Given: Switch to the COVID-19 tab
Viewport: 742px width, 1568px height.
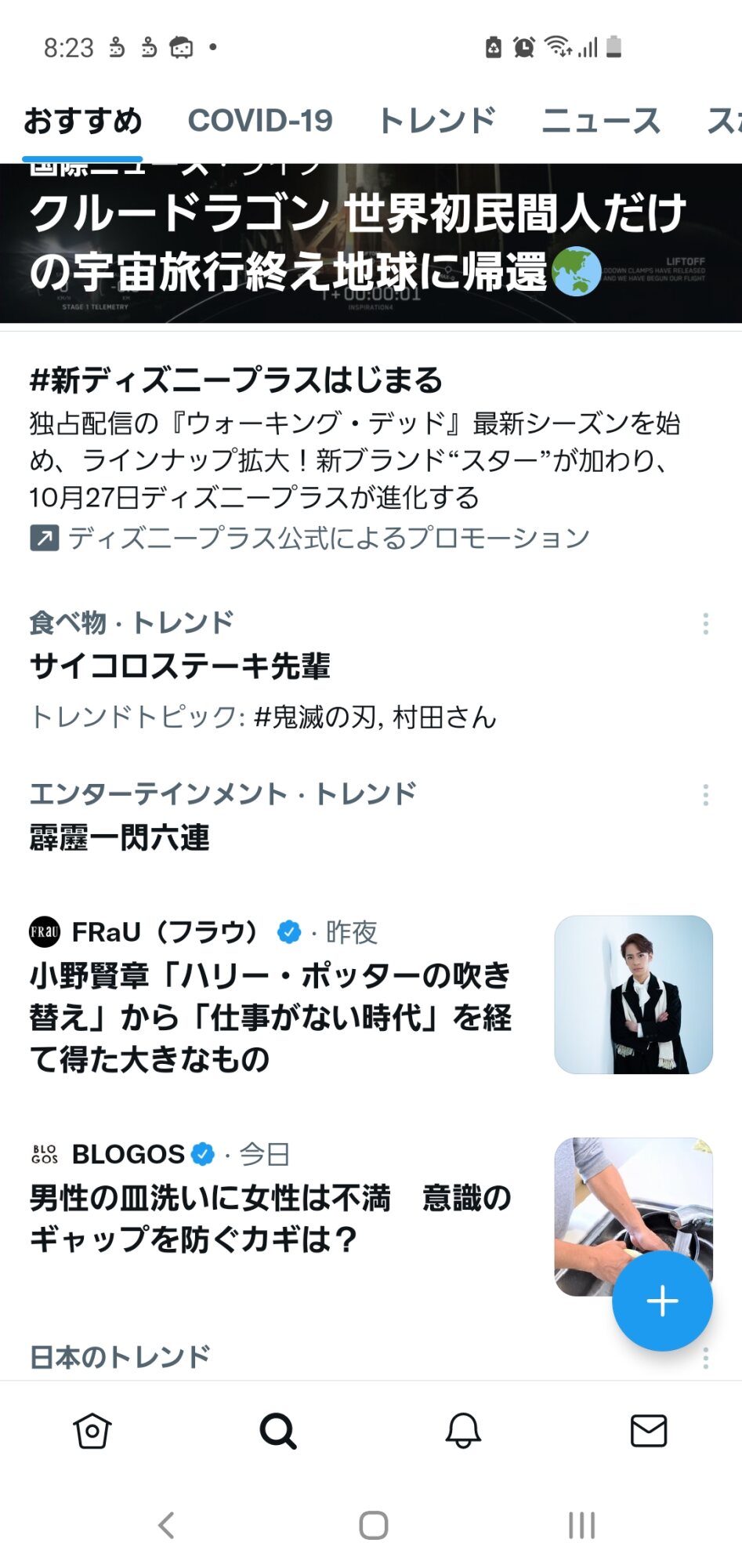Looking at the screenshot, I should [260, 121].
